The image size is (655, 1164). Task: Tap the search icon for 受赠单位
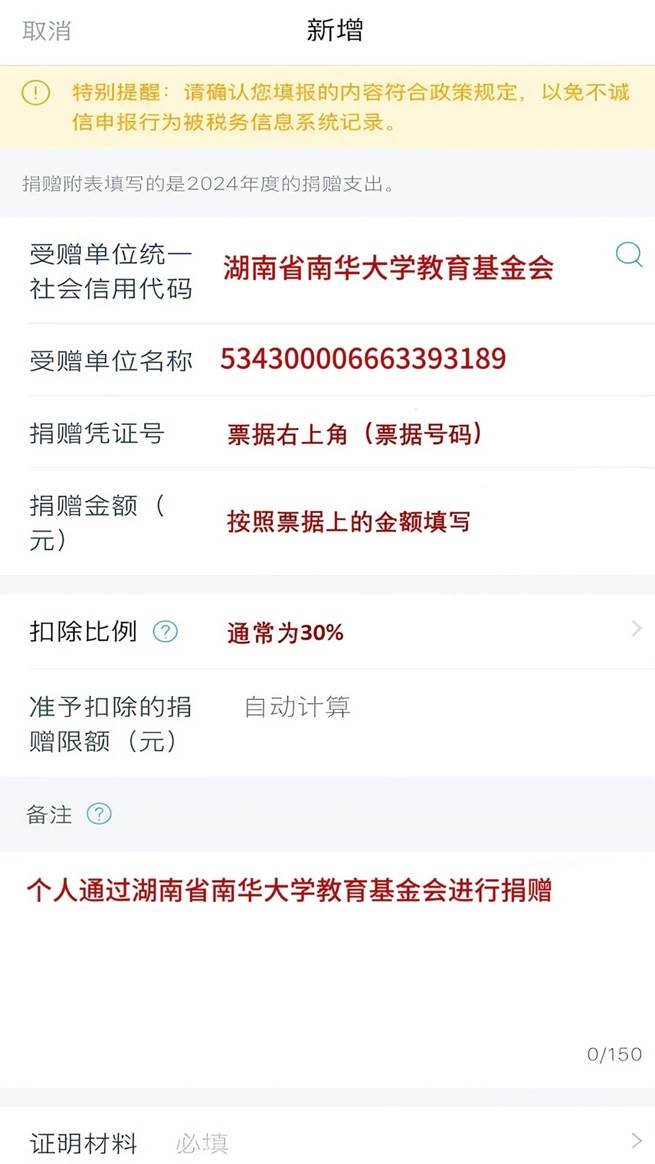pyautogui.click(x=628, y=255)
